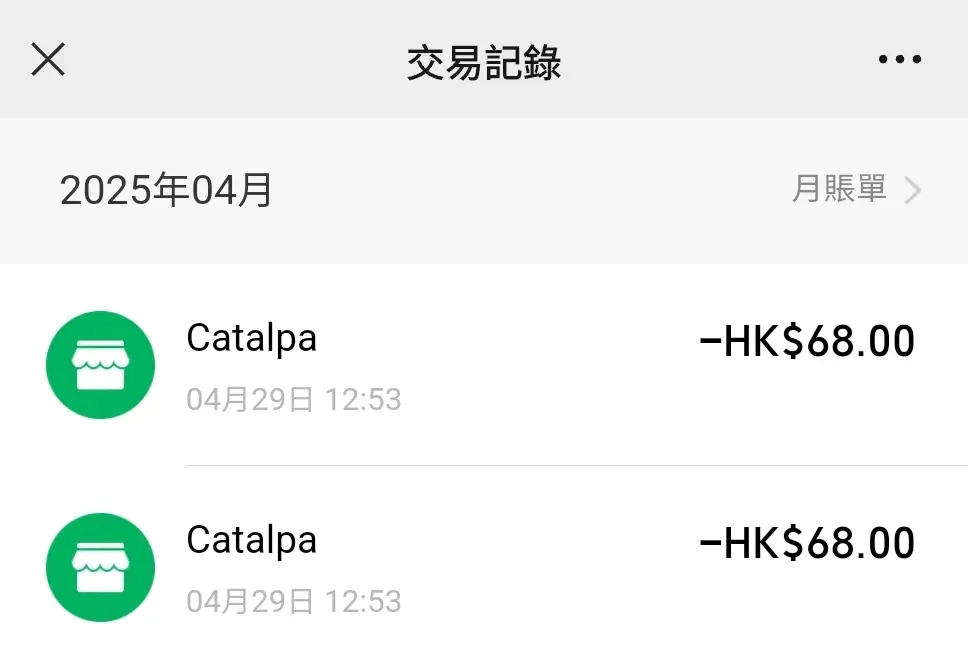
Task: Close the transaction records page
Action: (x=48, y=60)
